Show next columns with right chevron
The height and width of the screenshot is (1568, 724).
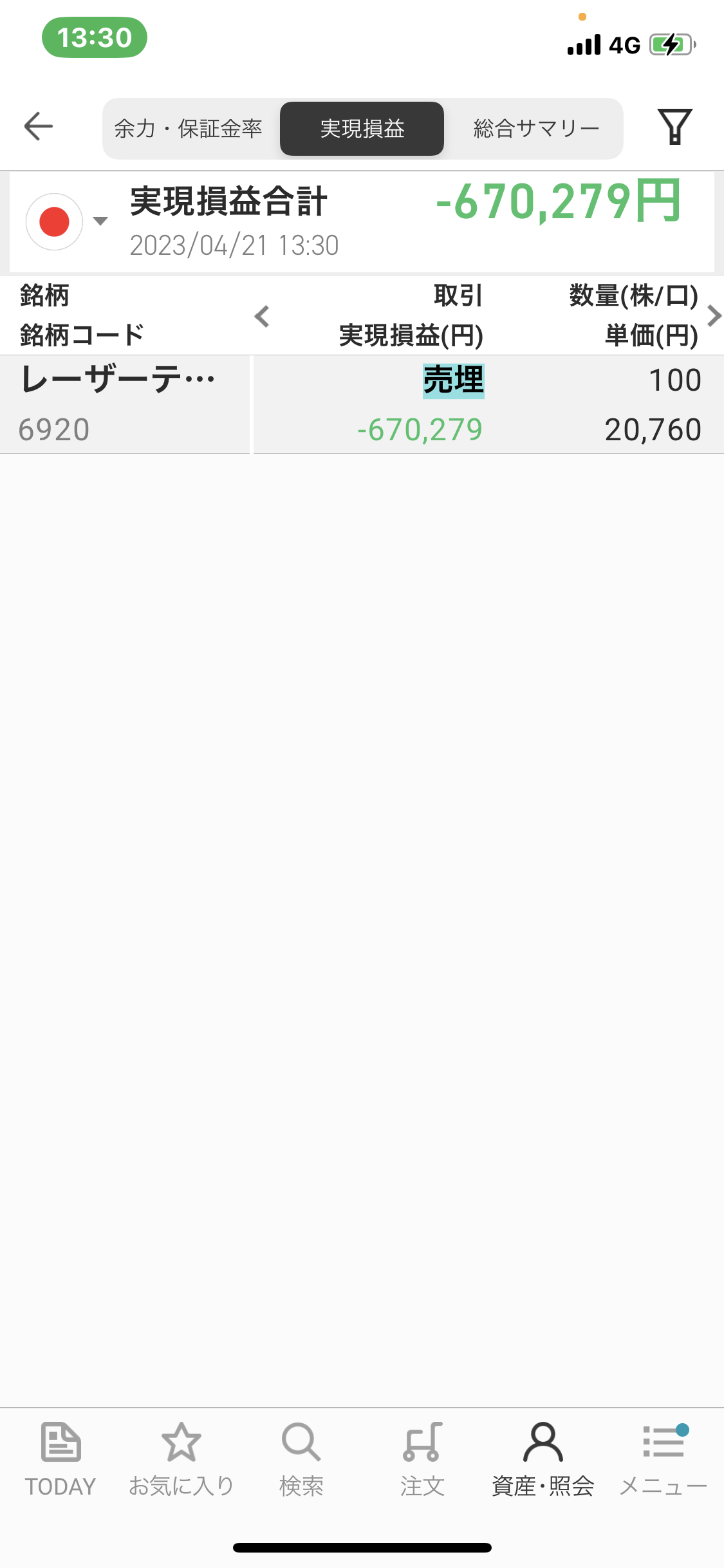(713, 316)
